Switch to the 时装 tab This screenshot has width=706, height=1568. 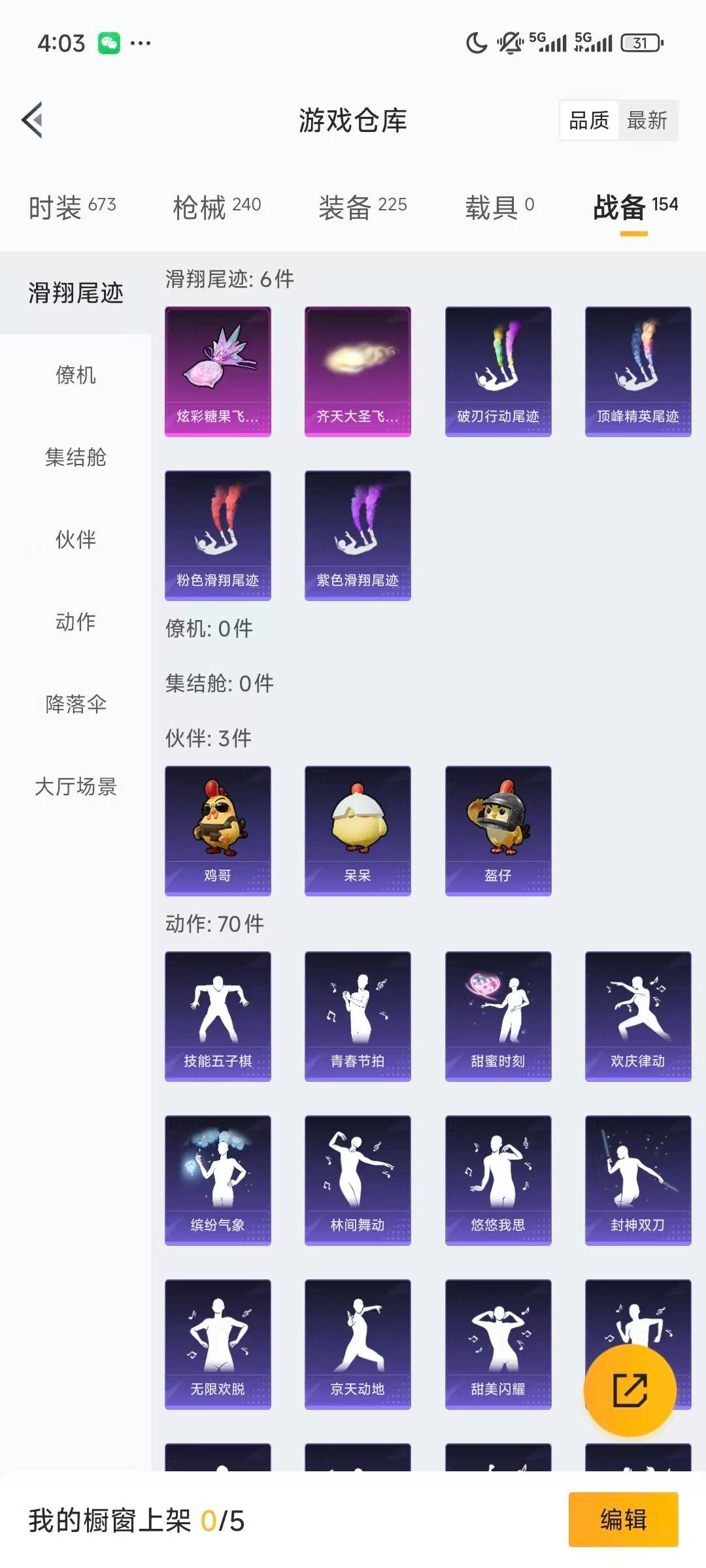(72, 206)
